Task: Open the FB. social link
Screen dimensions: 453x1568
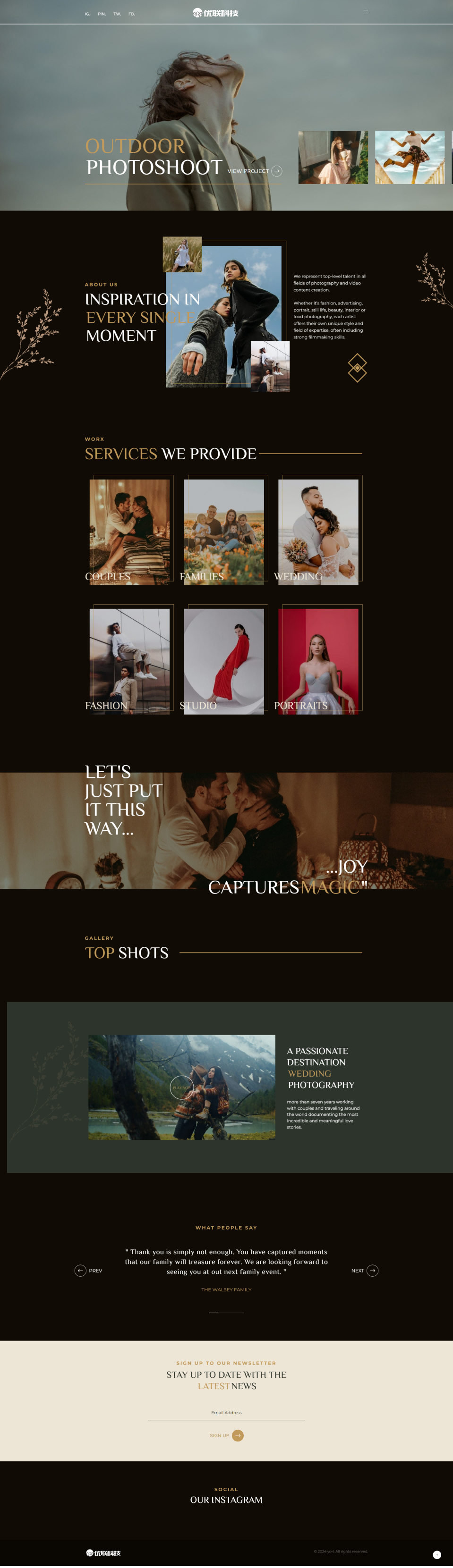Action: [x=131, y=13]
